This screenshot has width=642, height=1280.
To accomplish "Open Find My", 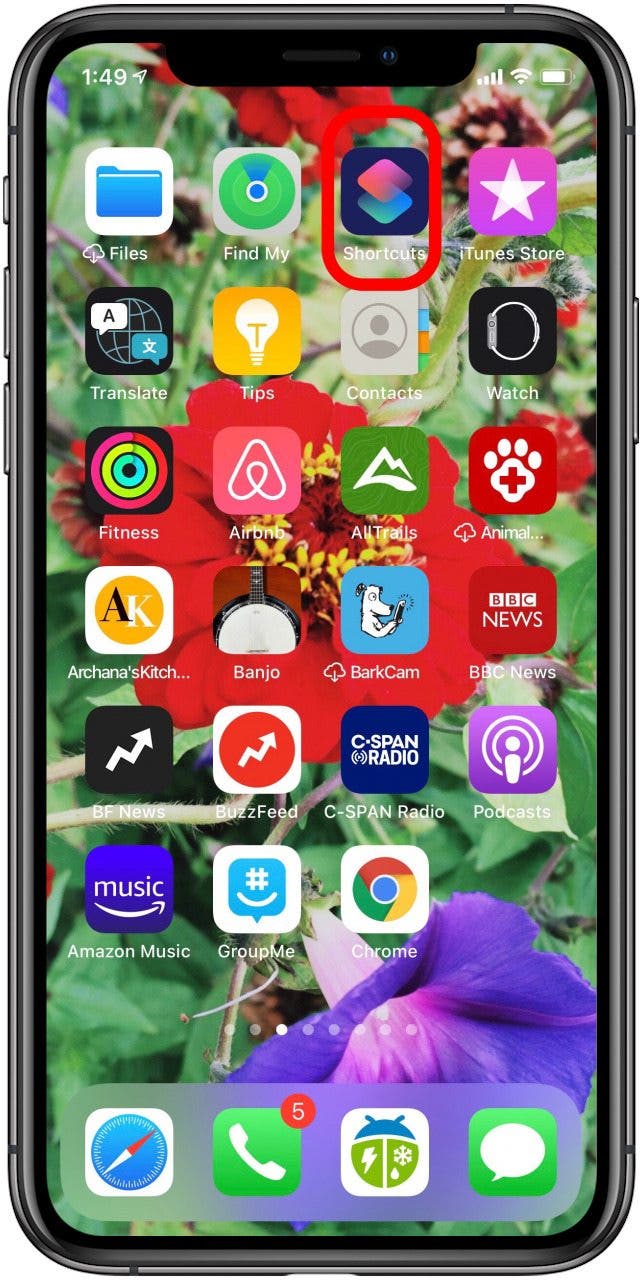I will pyautogui.click(x=257, y=191).
